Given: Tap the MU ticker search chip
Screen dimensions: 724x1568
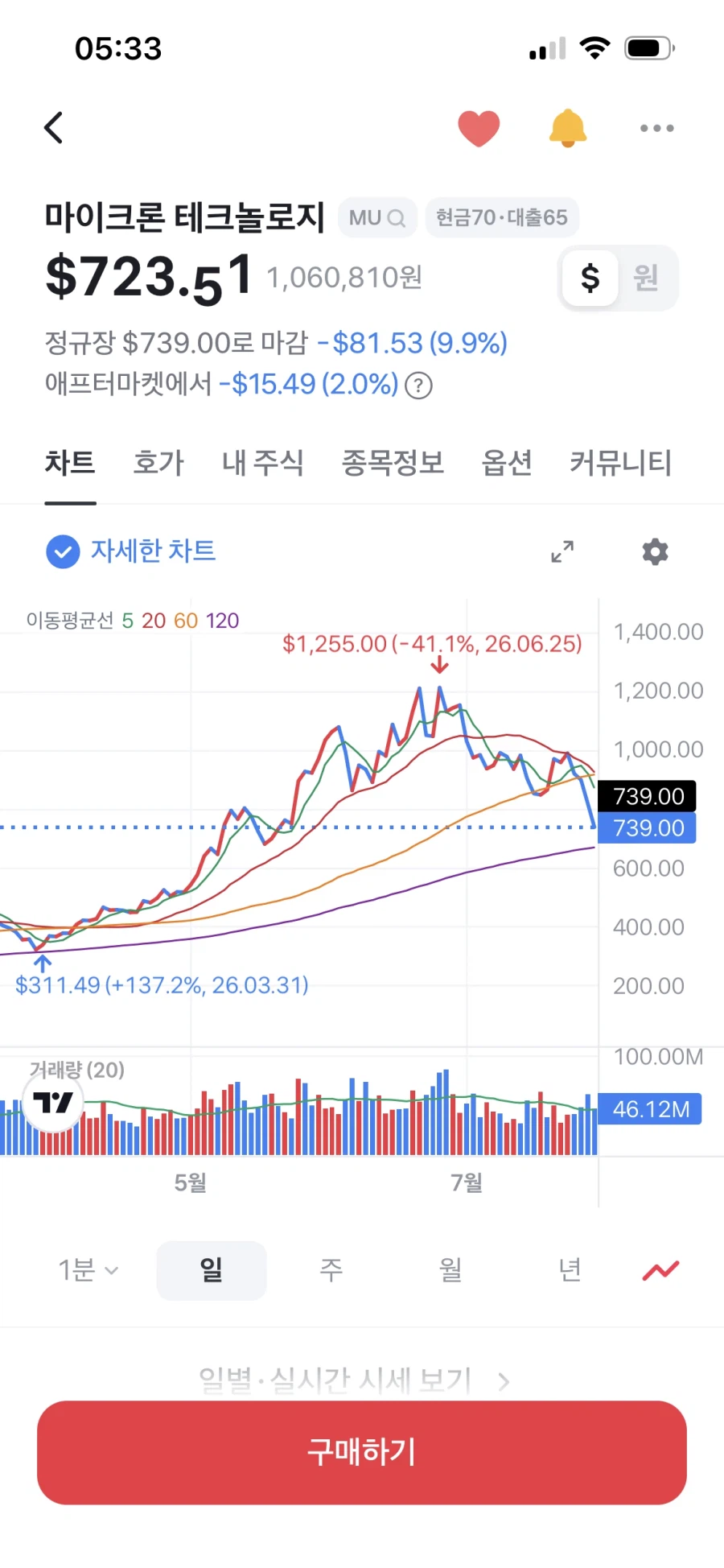Looking at the screenshot, I should point(376,217).
